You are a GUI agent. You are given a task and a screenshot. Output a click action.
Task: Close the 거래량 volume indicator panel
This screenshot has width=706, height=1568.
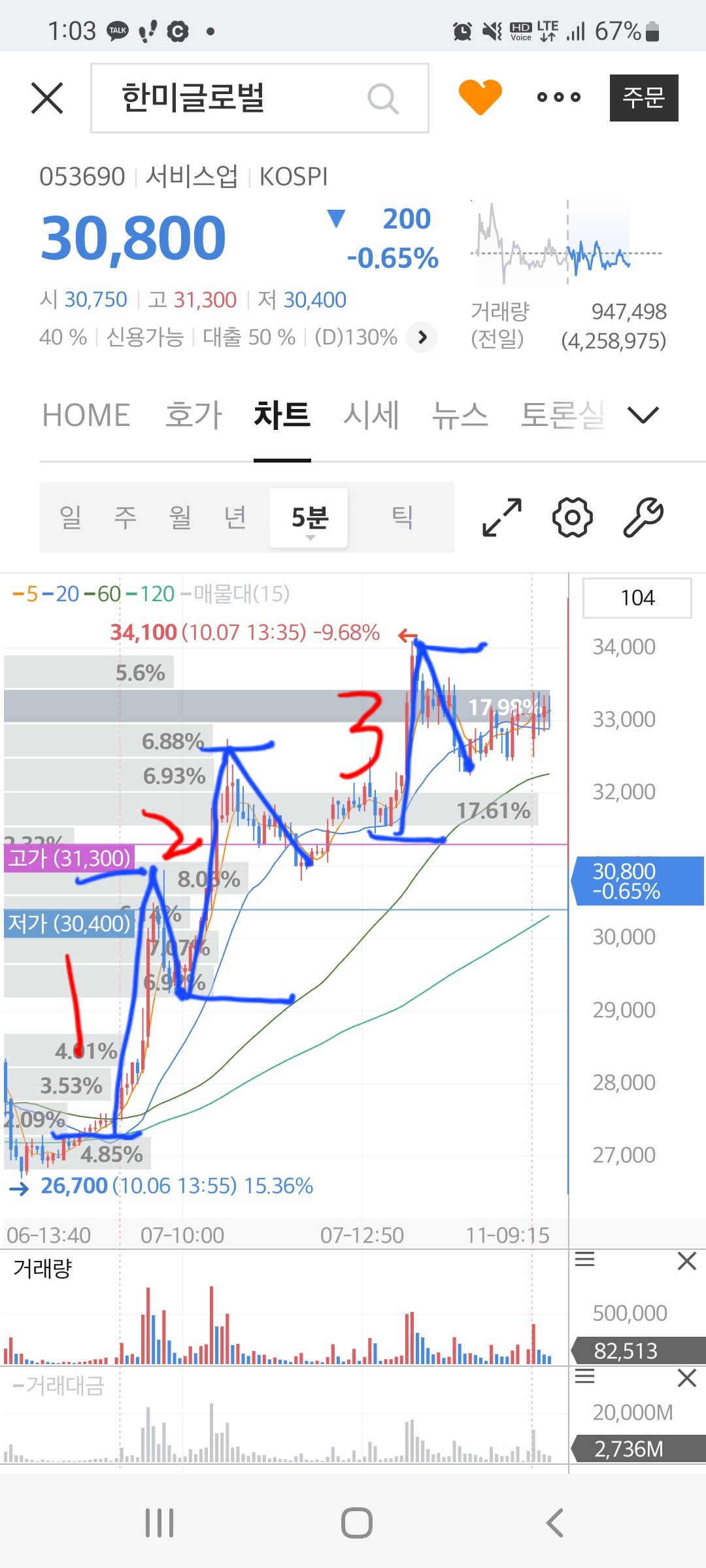pos(686,1261)
